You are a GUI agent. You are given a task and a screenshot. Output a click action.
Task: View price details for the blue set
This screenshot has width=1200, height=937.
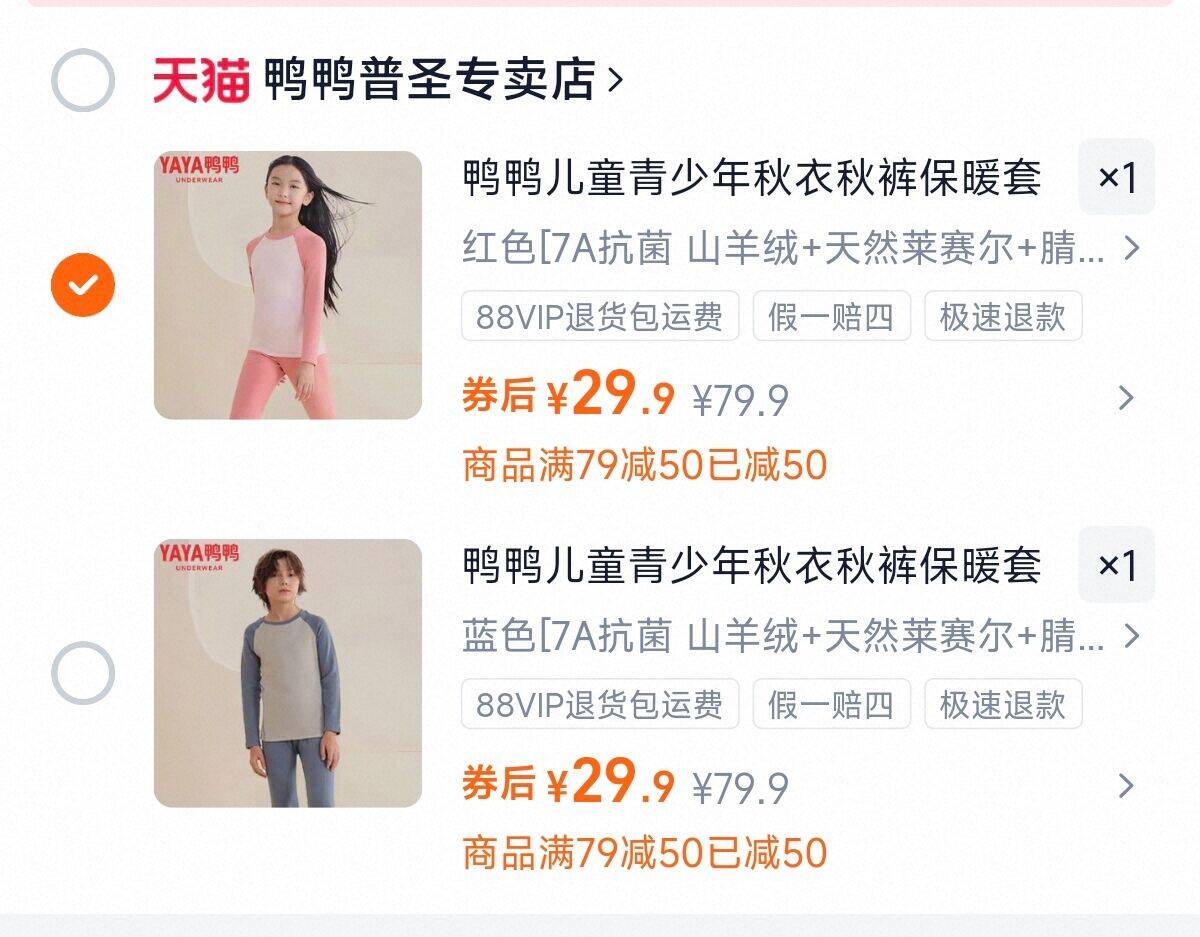click(1126, 786)
